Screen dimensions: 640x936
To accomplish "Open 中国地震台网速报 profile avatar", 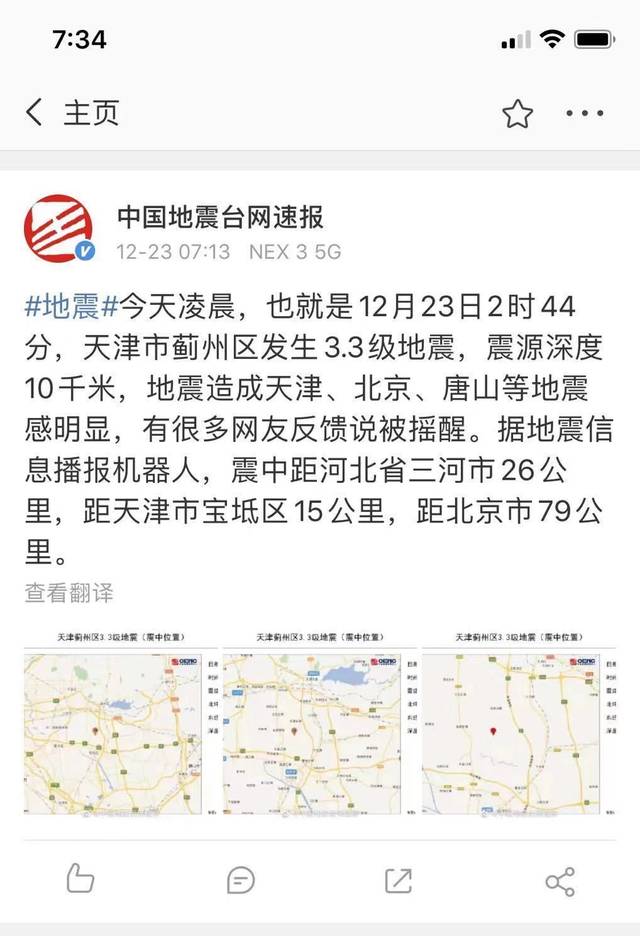I will coord(59,228).
